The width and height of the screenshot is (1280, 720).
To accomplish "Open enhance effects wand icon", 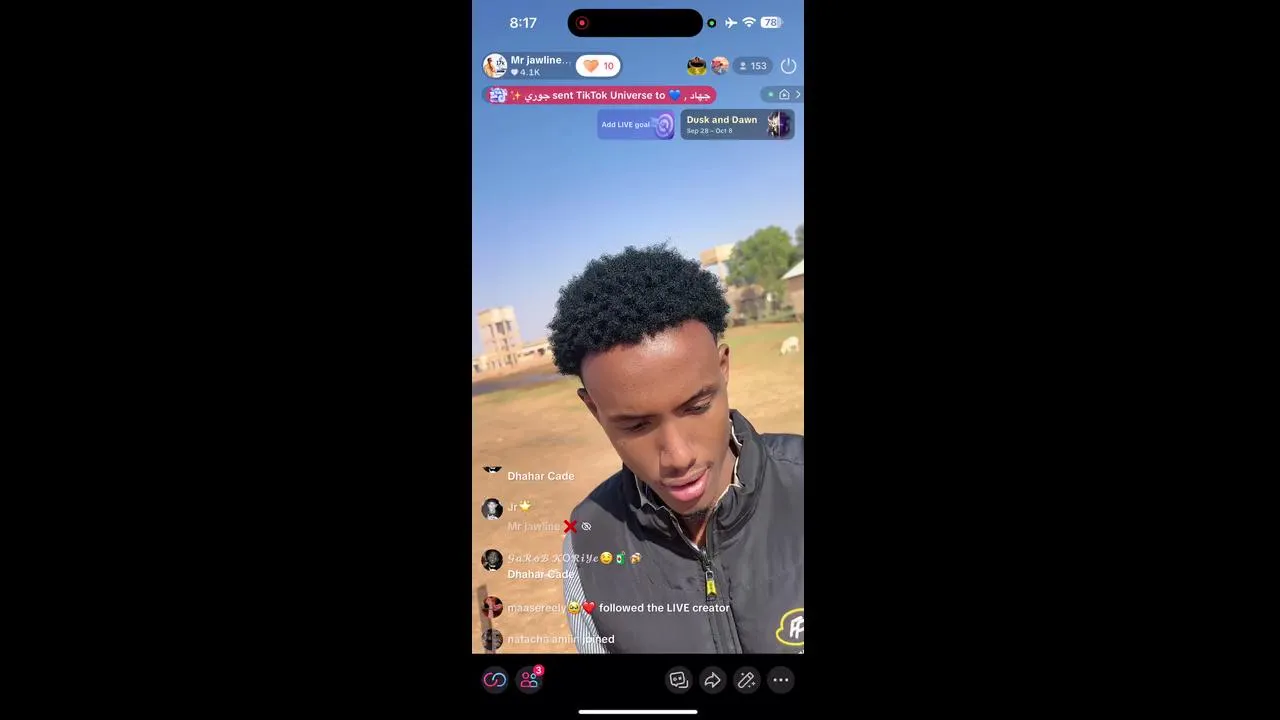I will pyautogui.click(x=746, y=680).
